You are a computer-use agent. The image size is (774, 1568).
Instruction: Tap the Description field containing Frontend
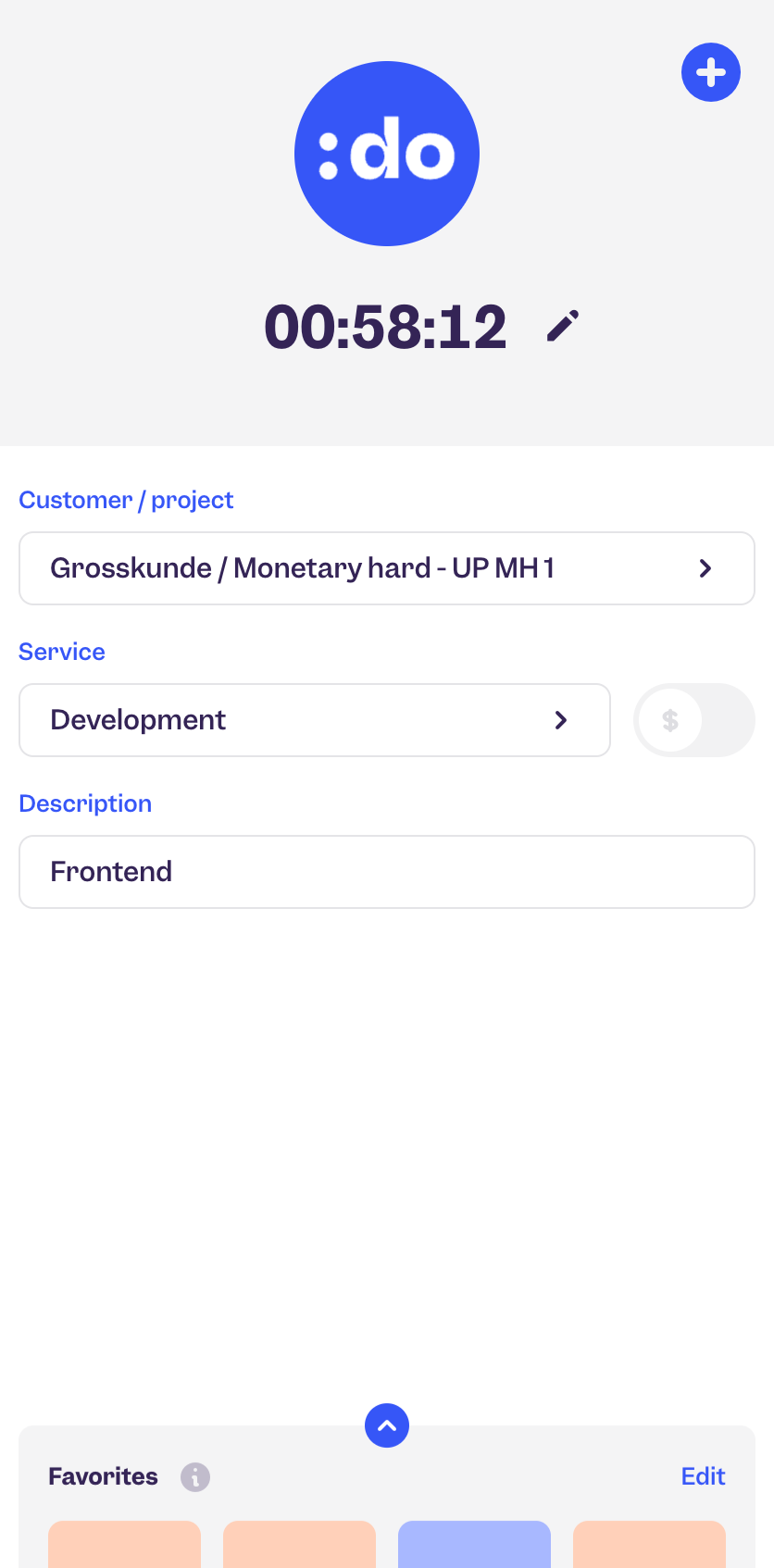point(387,872)
